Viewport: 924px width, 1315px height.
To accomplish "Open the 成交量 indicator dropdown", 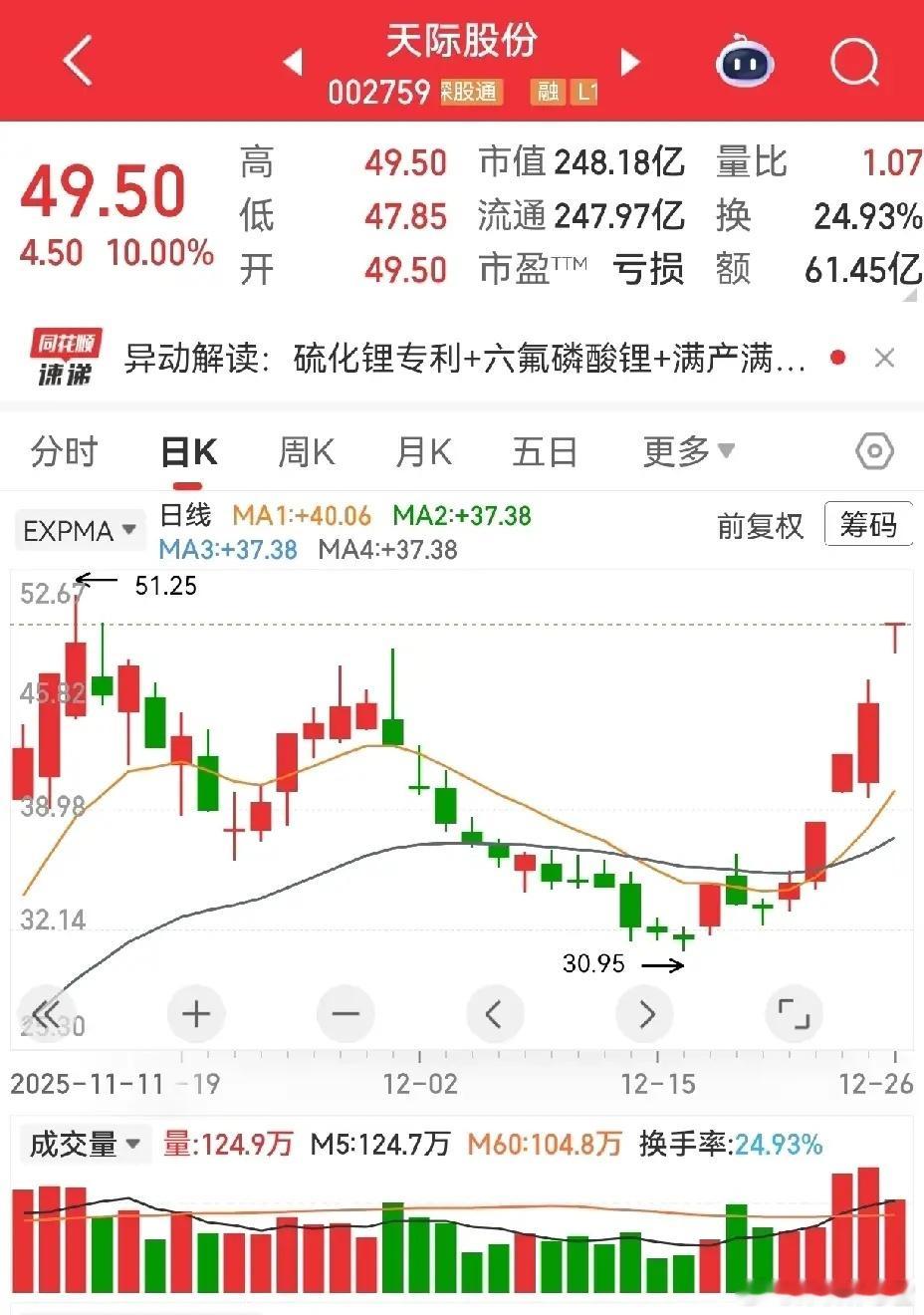I will point(84,1144).
